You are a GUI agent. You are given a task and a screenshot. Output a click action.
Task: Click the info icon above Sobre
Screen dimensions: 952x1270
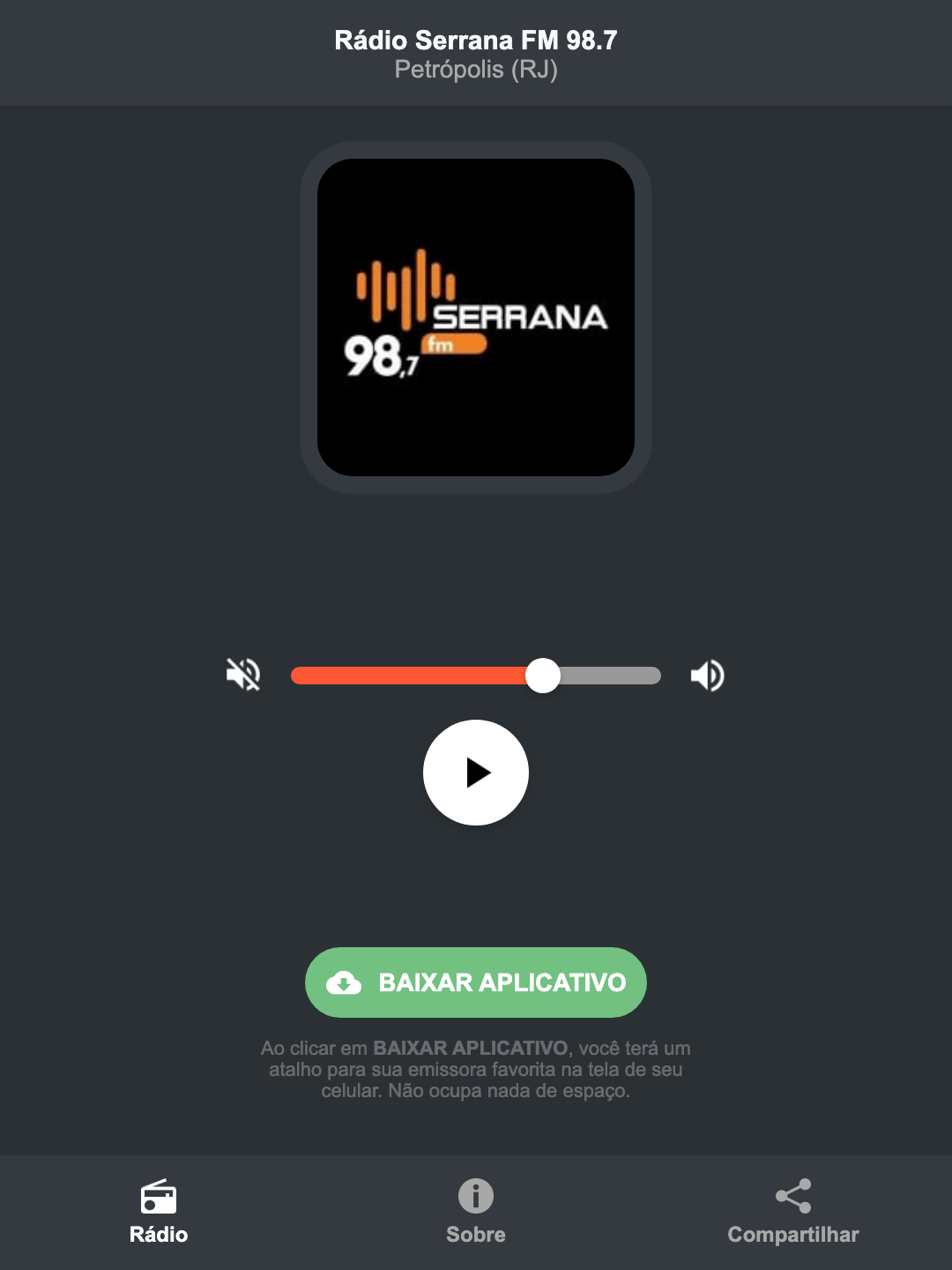(x=475, y=1198)
